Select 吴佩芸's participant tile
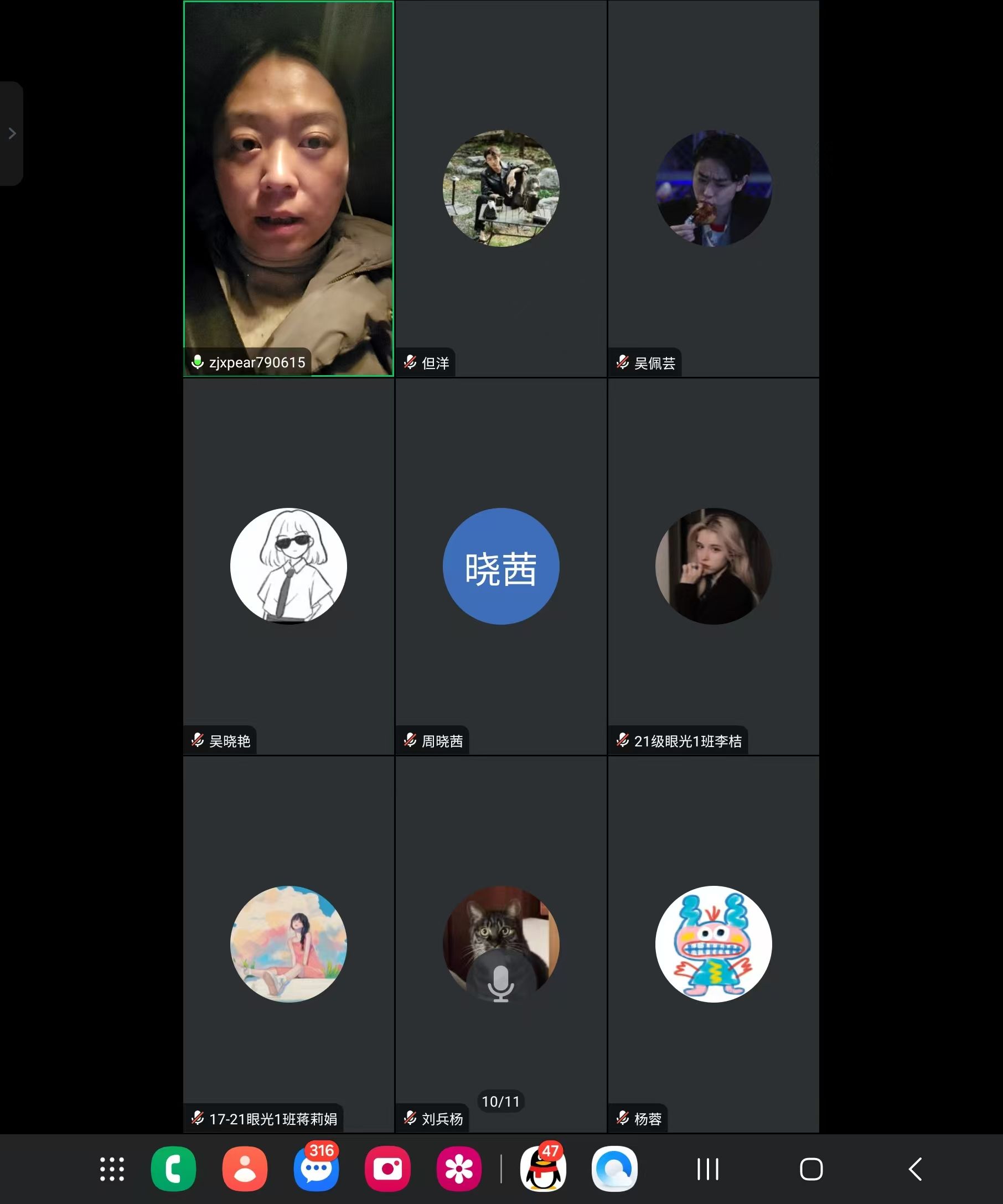The image size is (1003, 1204). click(714, 188)
